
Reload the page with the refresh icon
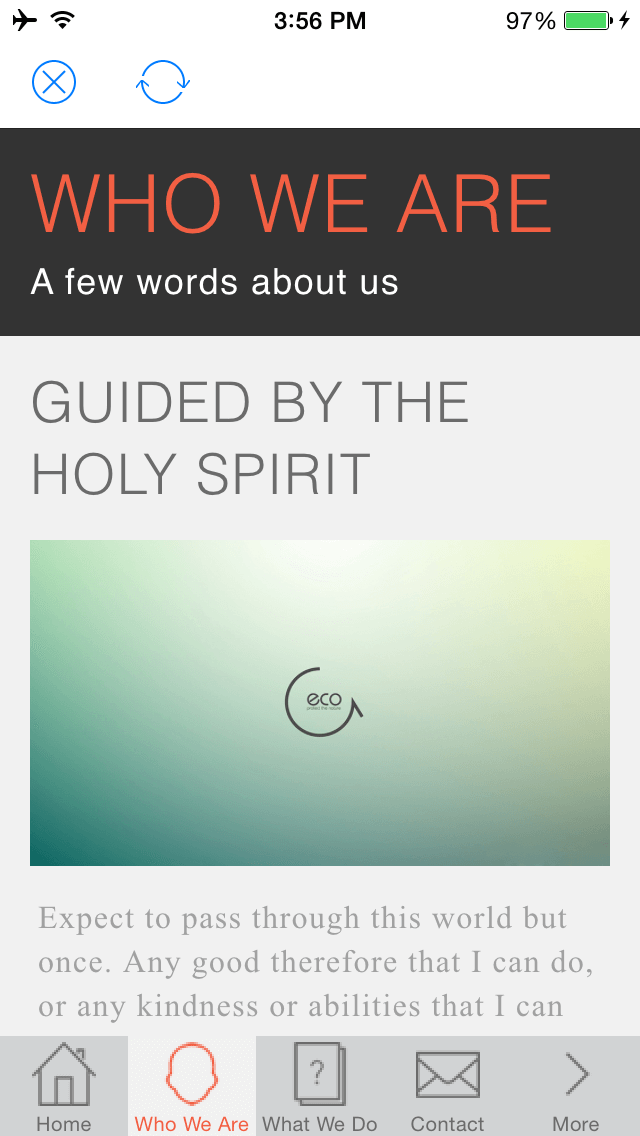(x=163, y=82)
